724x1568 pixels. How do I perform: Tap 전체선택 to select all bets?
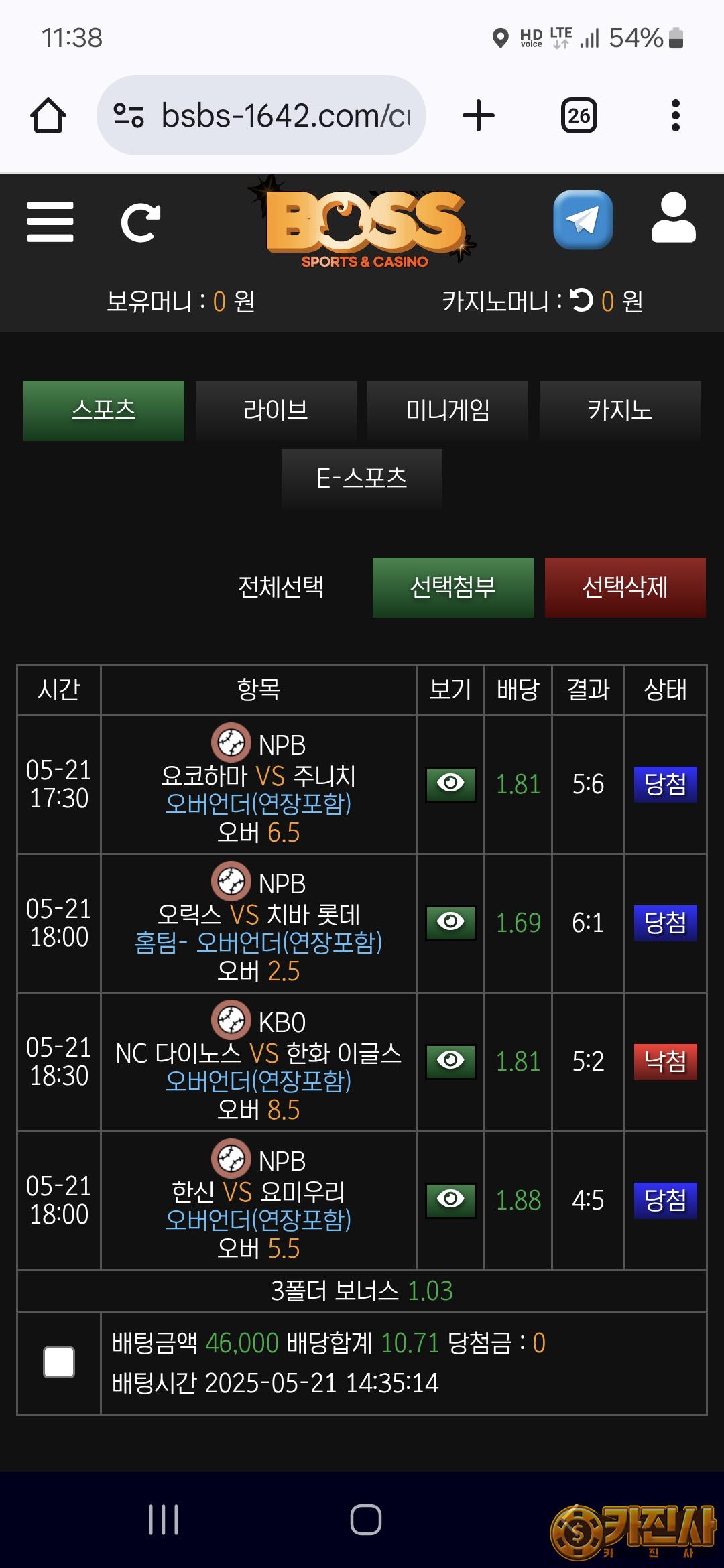tap(281, 587)
